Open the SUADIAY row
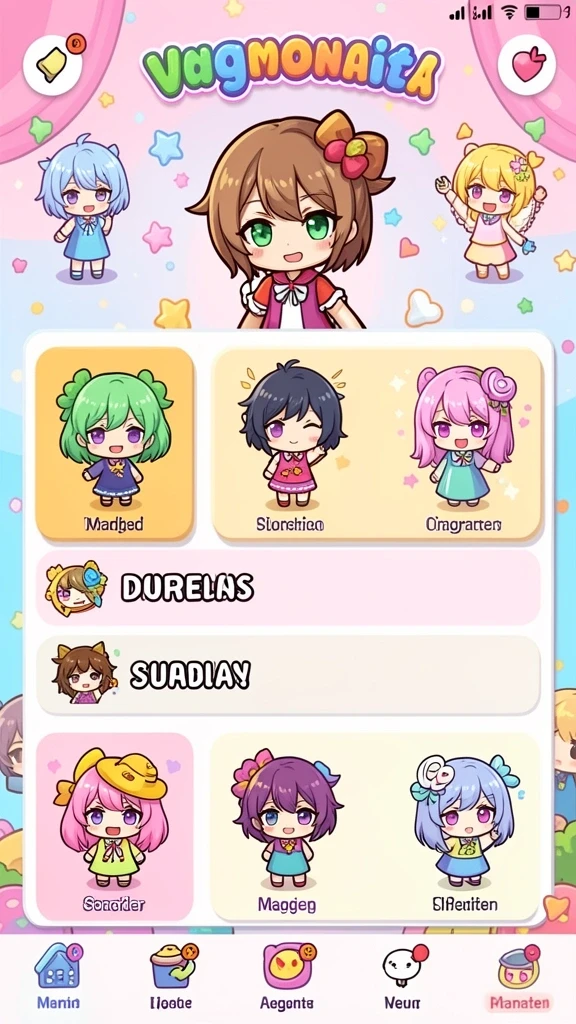Image resolution: width=576 pixels, height=1024 pixels. [x=288, y=675]
